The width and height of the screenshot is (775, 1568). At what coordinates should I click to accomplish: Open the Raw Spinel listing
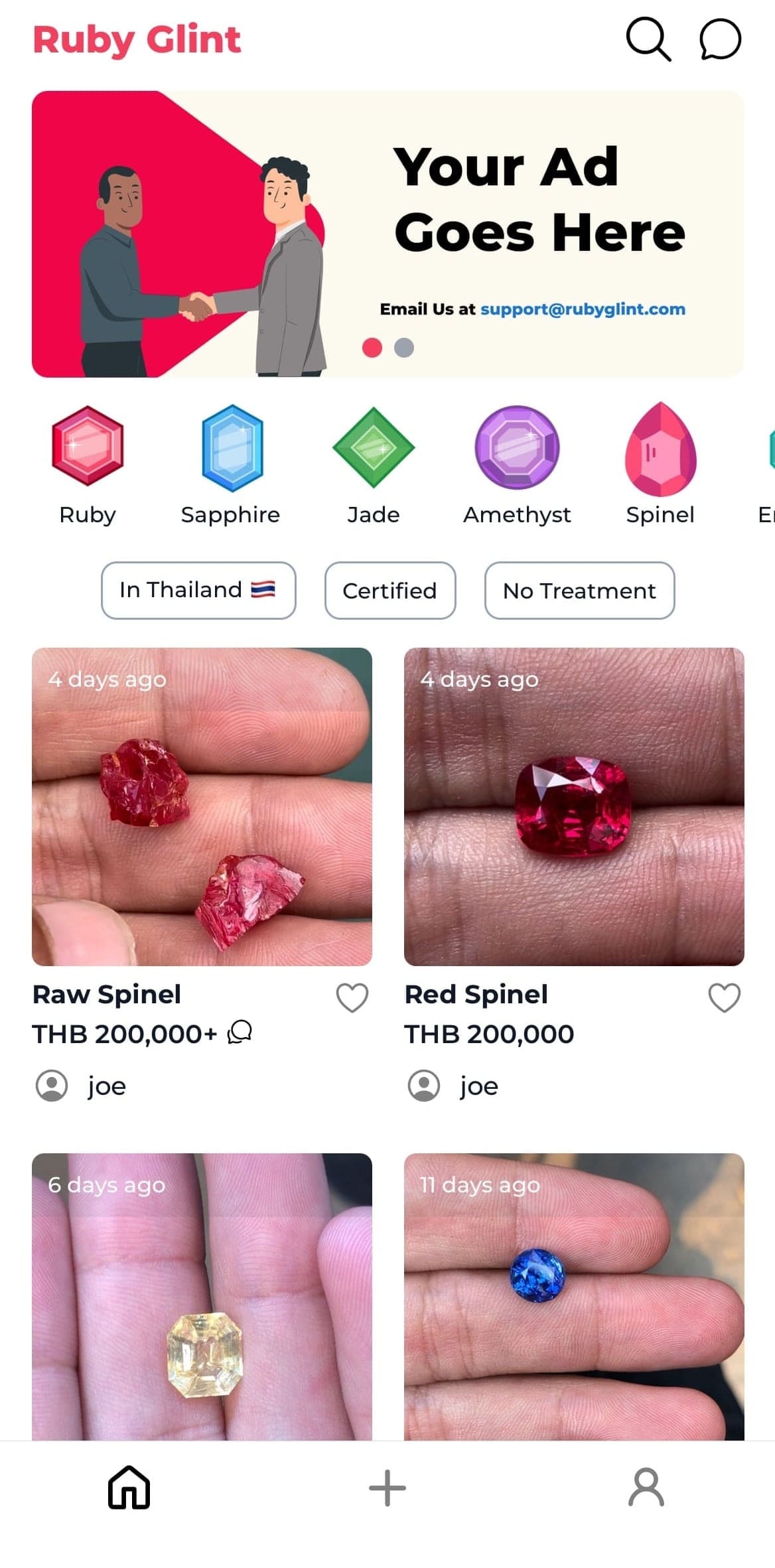point(202,806)
